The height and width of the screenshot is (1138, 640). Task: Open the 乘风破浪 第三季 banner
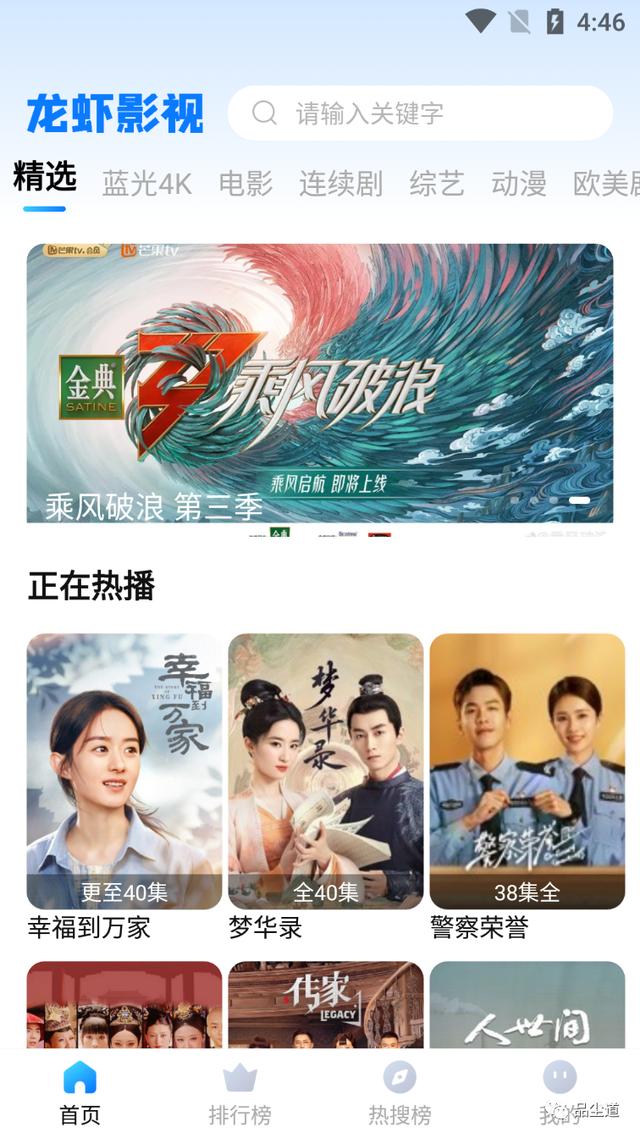(320, 382)
